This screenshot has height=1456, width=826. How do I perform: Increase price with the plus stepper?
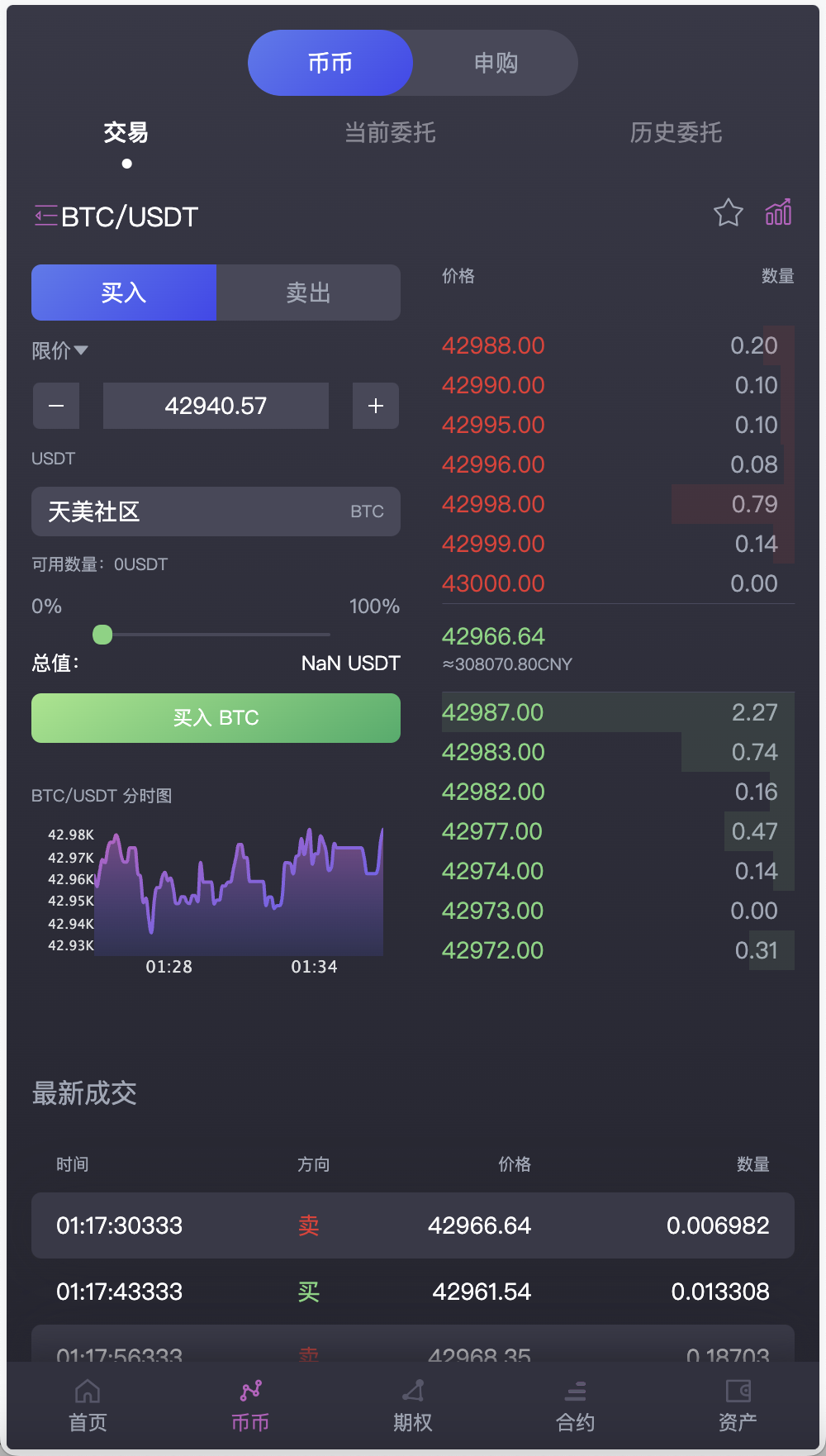pos(375,406)
